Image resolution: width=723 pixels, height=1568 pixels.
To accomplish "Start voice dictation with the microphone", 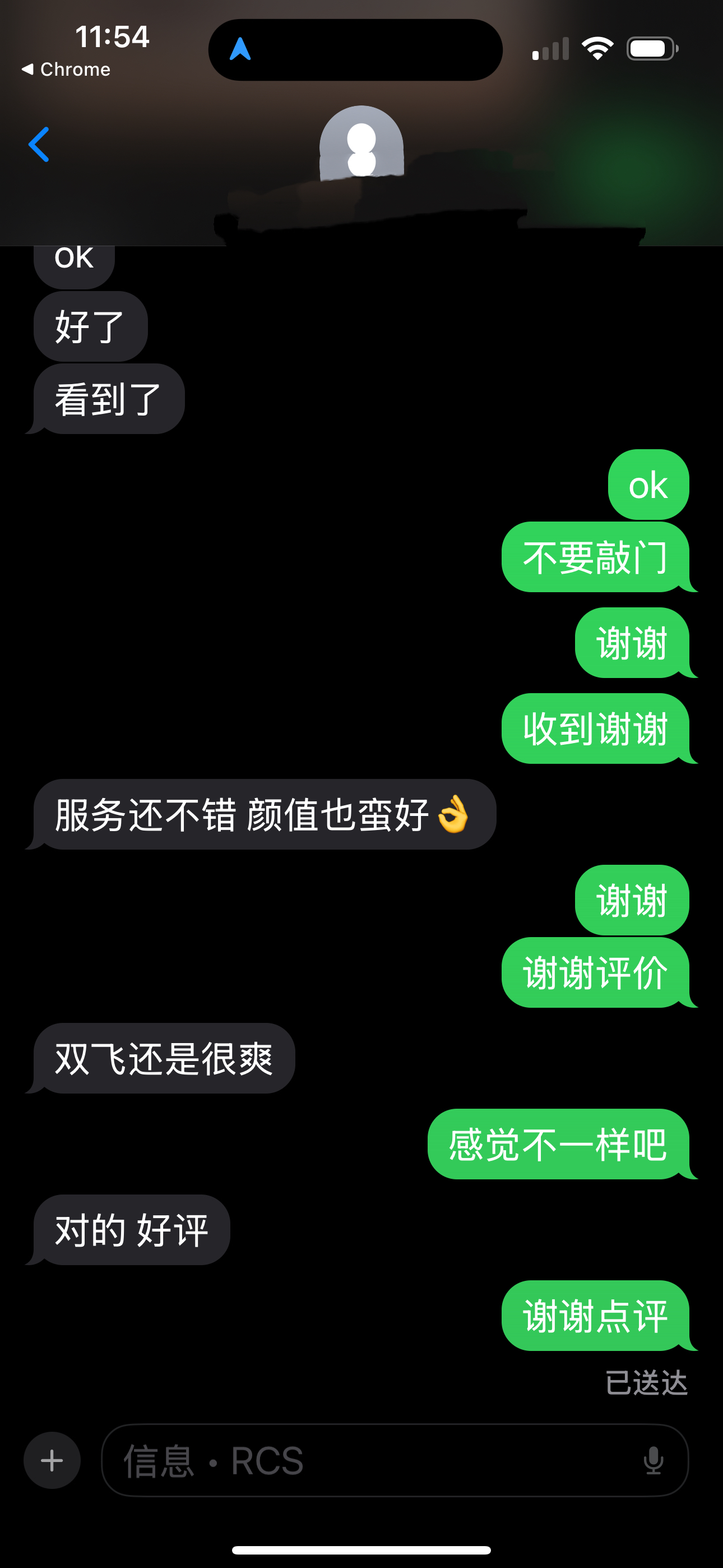I will pos(653,1460).
